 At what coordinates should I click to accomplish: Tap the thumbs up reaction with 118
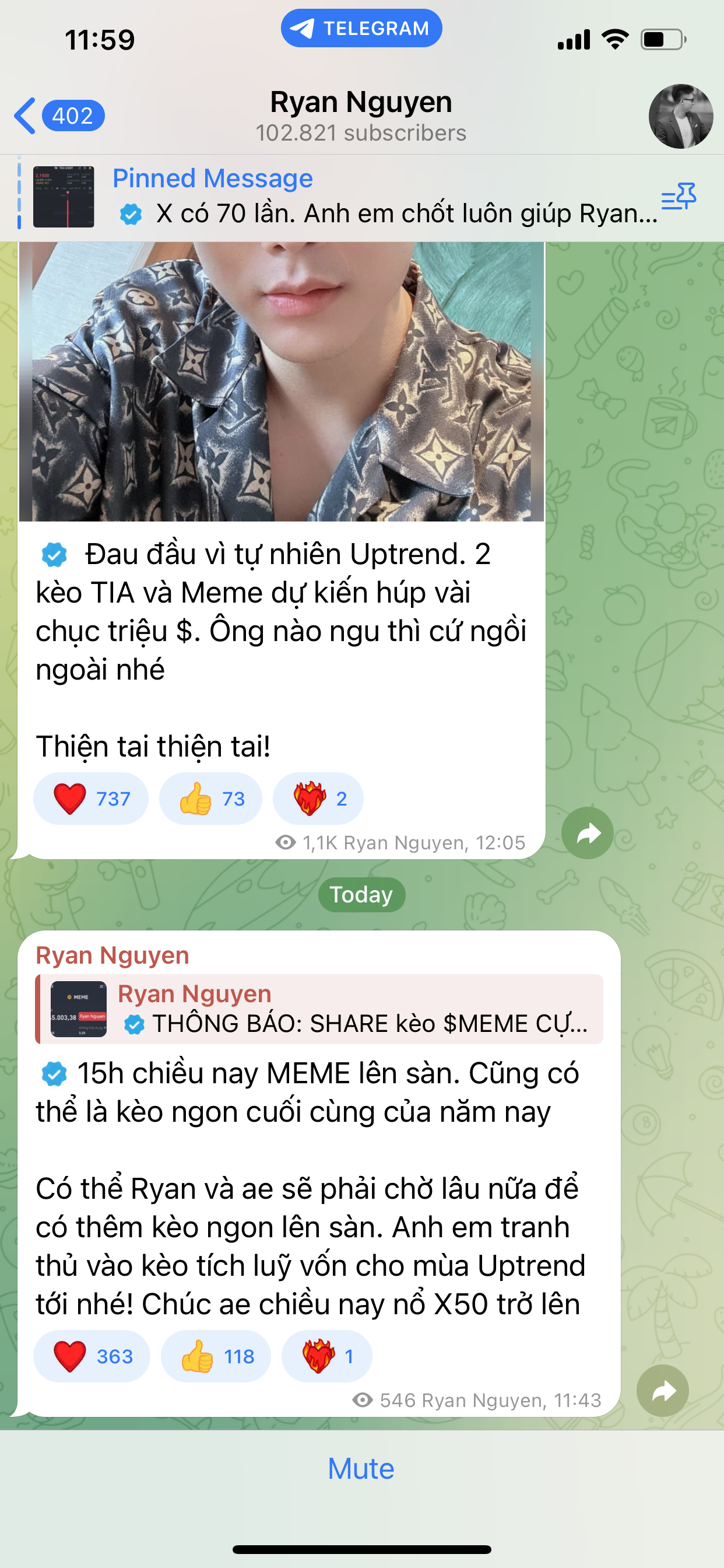coord(216,1356)
